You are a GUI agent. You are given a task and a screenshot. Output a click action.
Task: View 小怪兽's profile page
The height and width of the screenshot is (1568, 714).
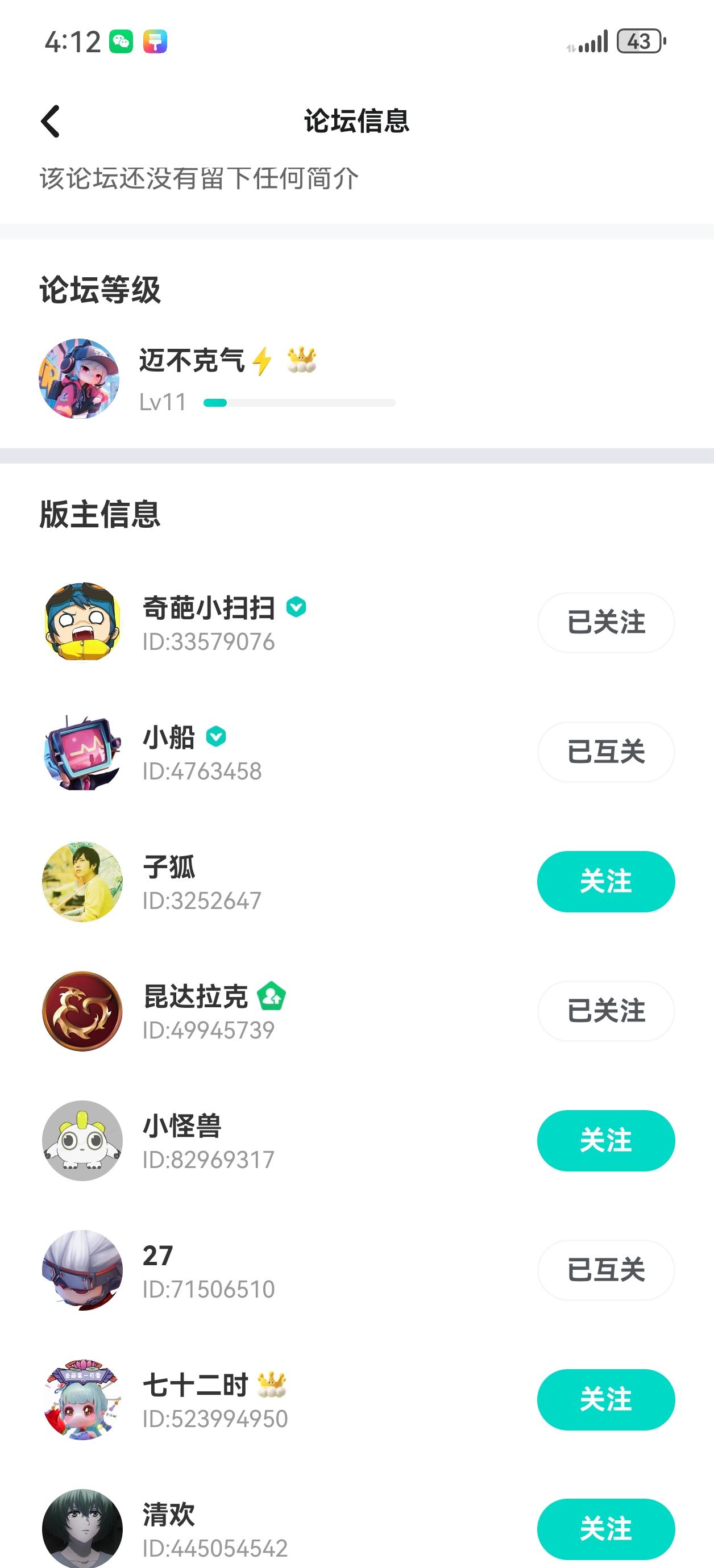(82, 1140)
